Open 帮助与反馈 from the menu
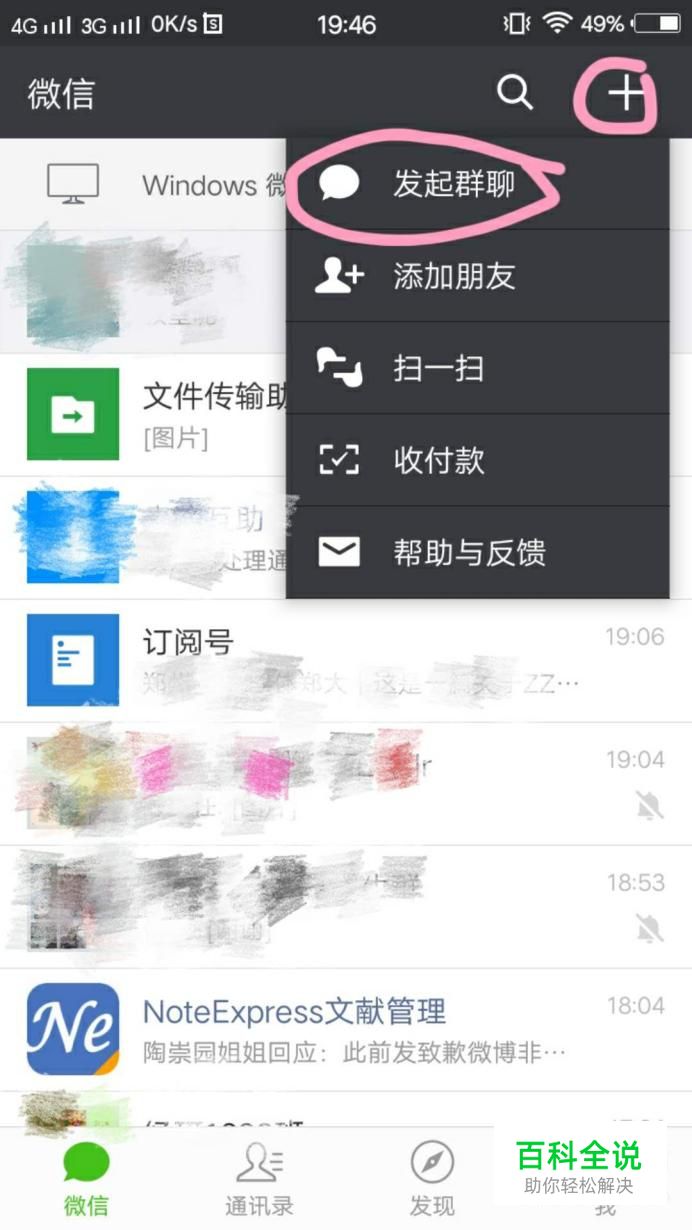Screen dimensions: 692x1230 pyautogui.click(x=468, y=552)
